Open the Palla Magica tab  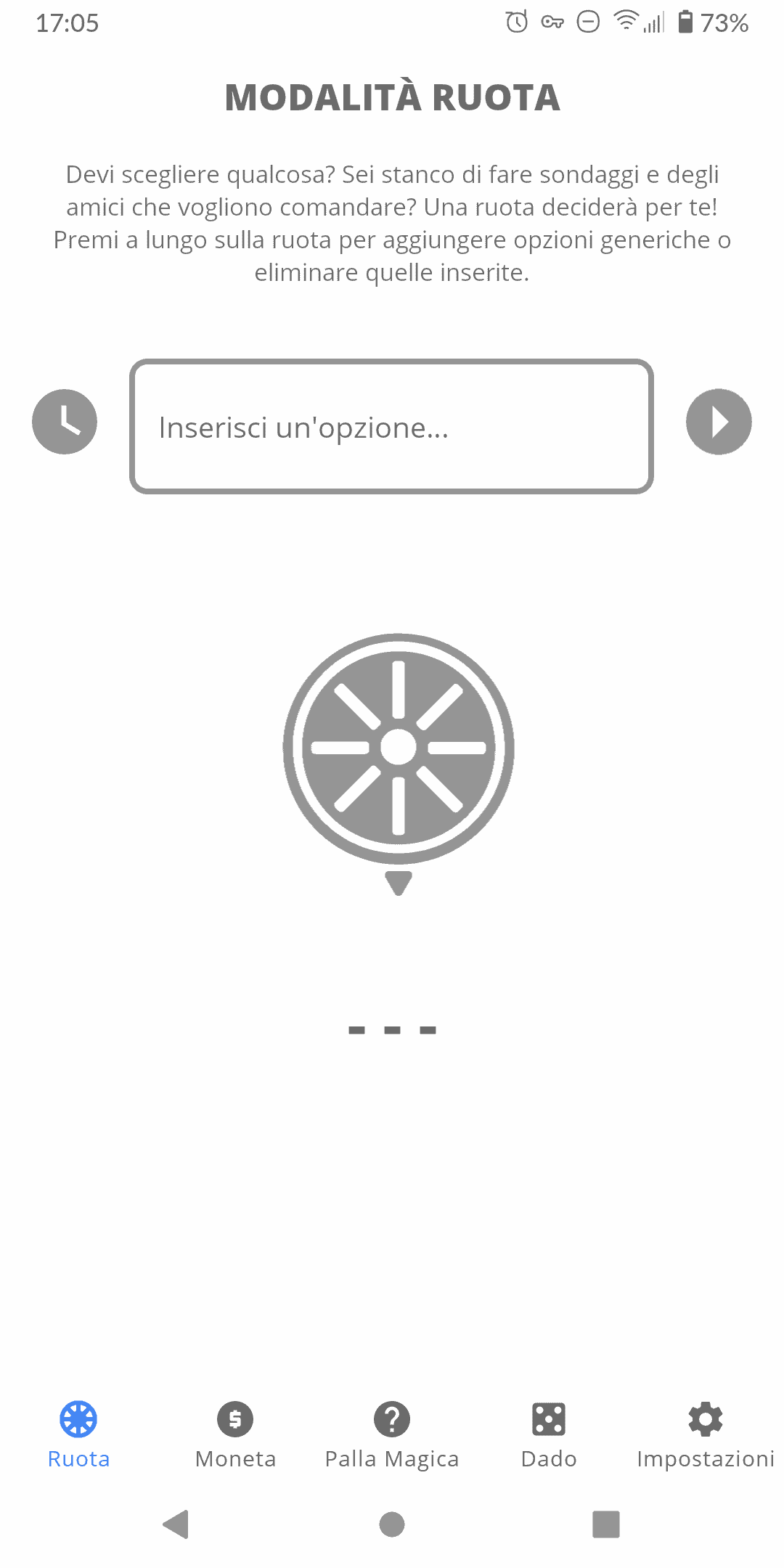tap(392, 1434)
